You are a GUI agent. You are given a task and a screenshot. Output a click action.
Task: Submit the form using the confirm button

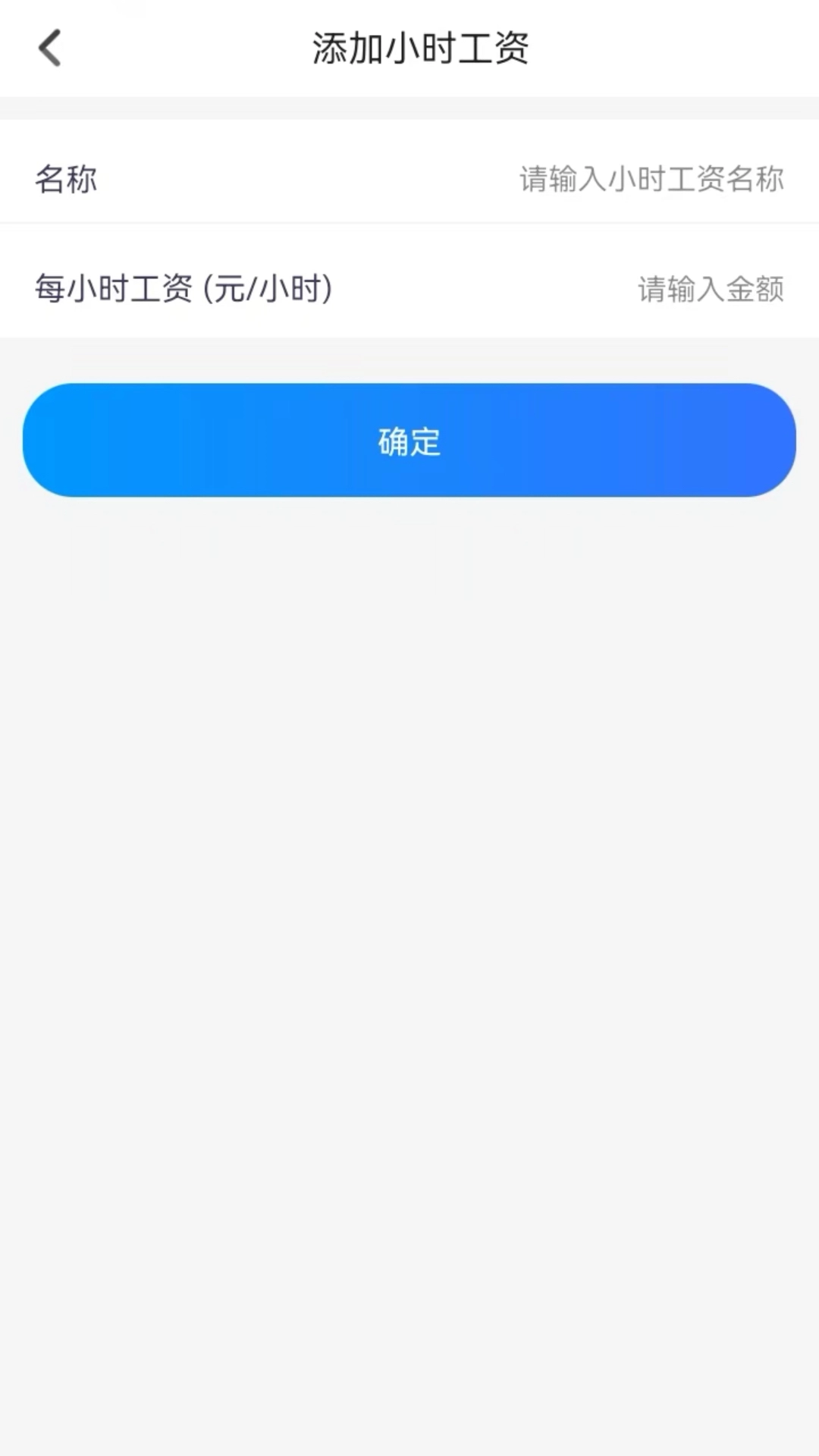tap(409, 442)
